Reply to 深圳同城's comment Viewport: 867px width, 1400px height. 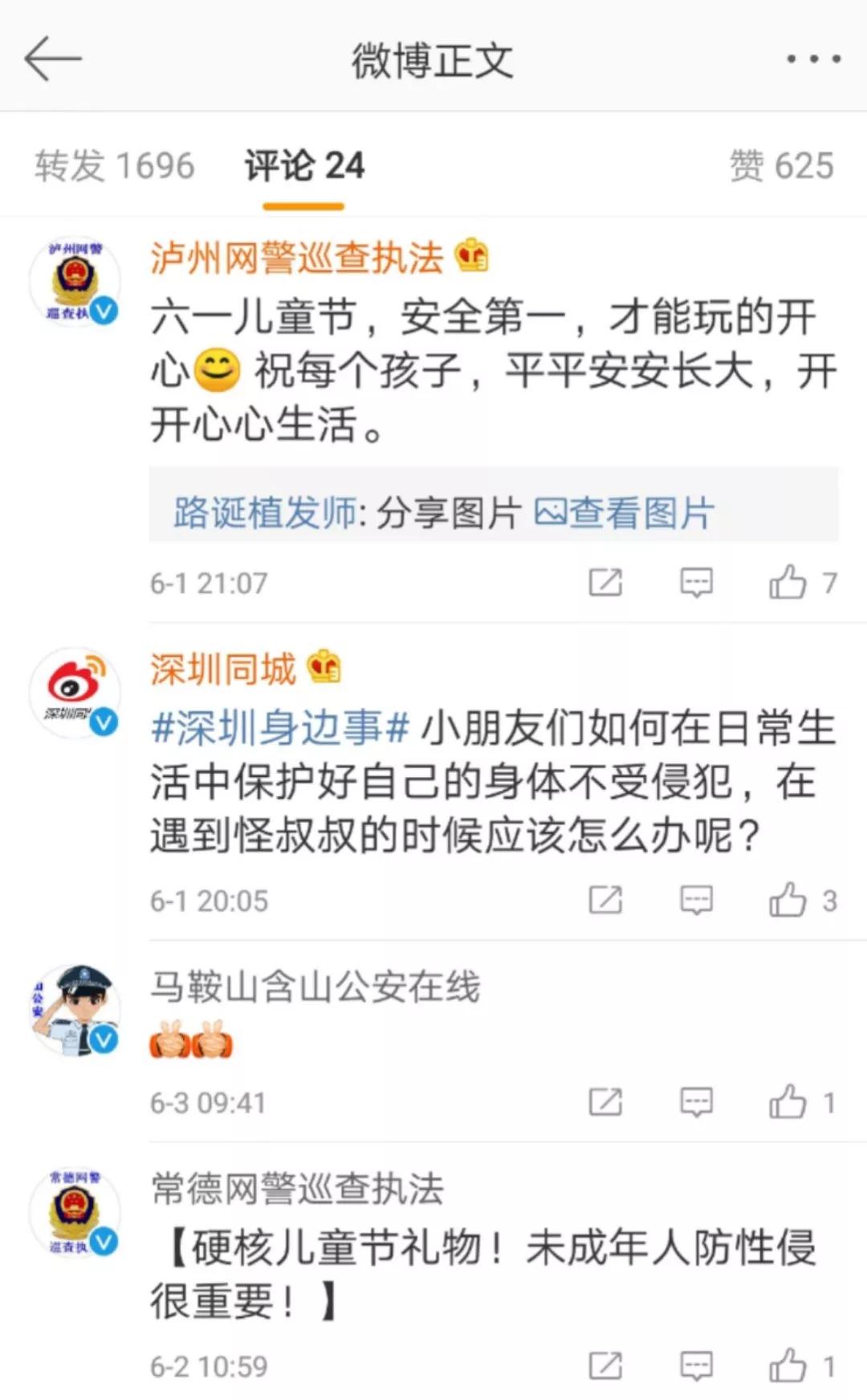(696, 901)
